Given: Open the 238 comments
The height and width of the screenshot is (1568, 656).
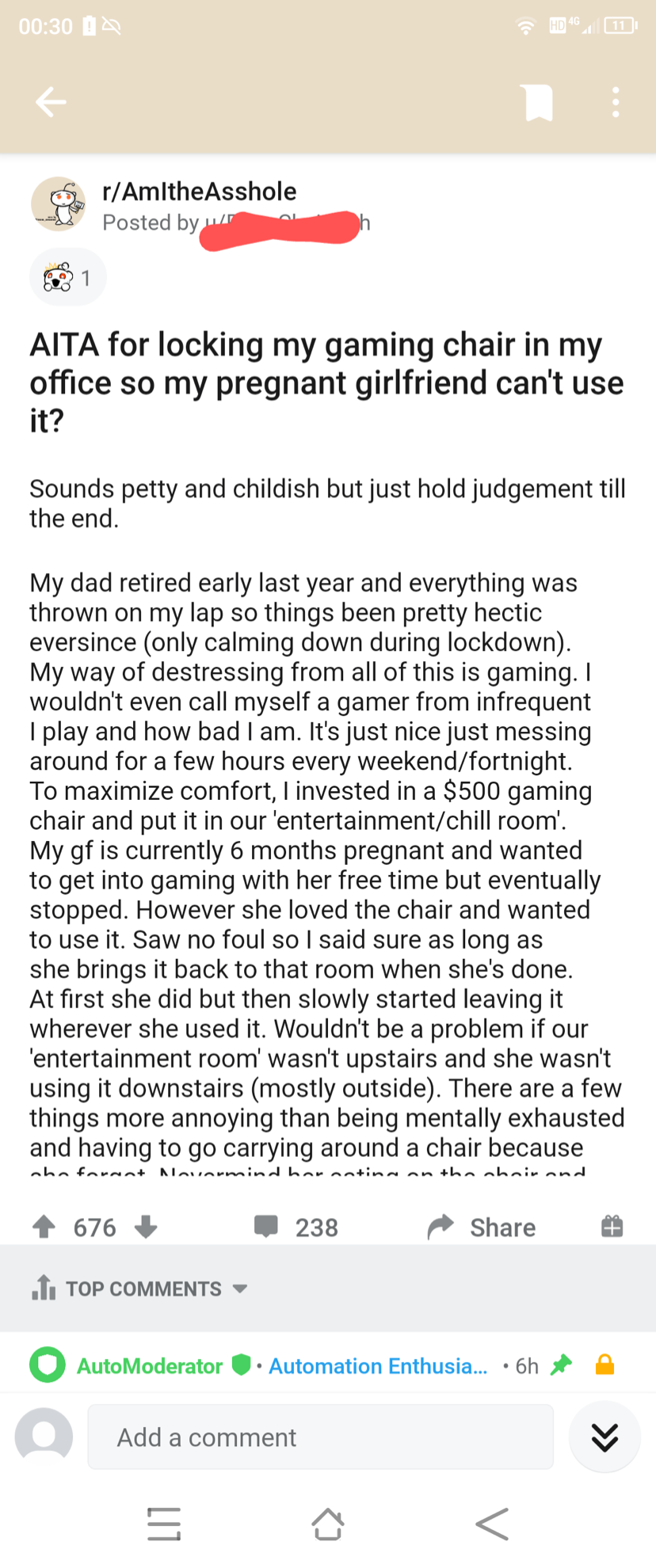Looking at the screenshot, I should (296, 1227).
